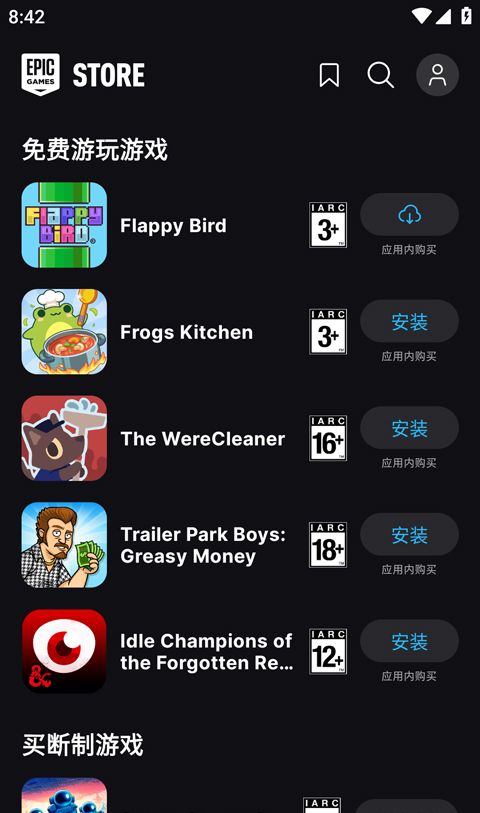Image resolution: width=480 pixels, height=813 pixels.
Task: Tap the Epic Games Store logo
Action: click(83, 75)
